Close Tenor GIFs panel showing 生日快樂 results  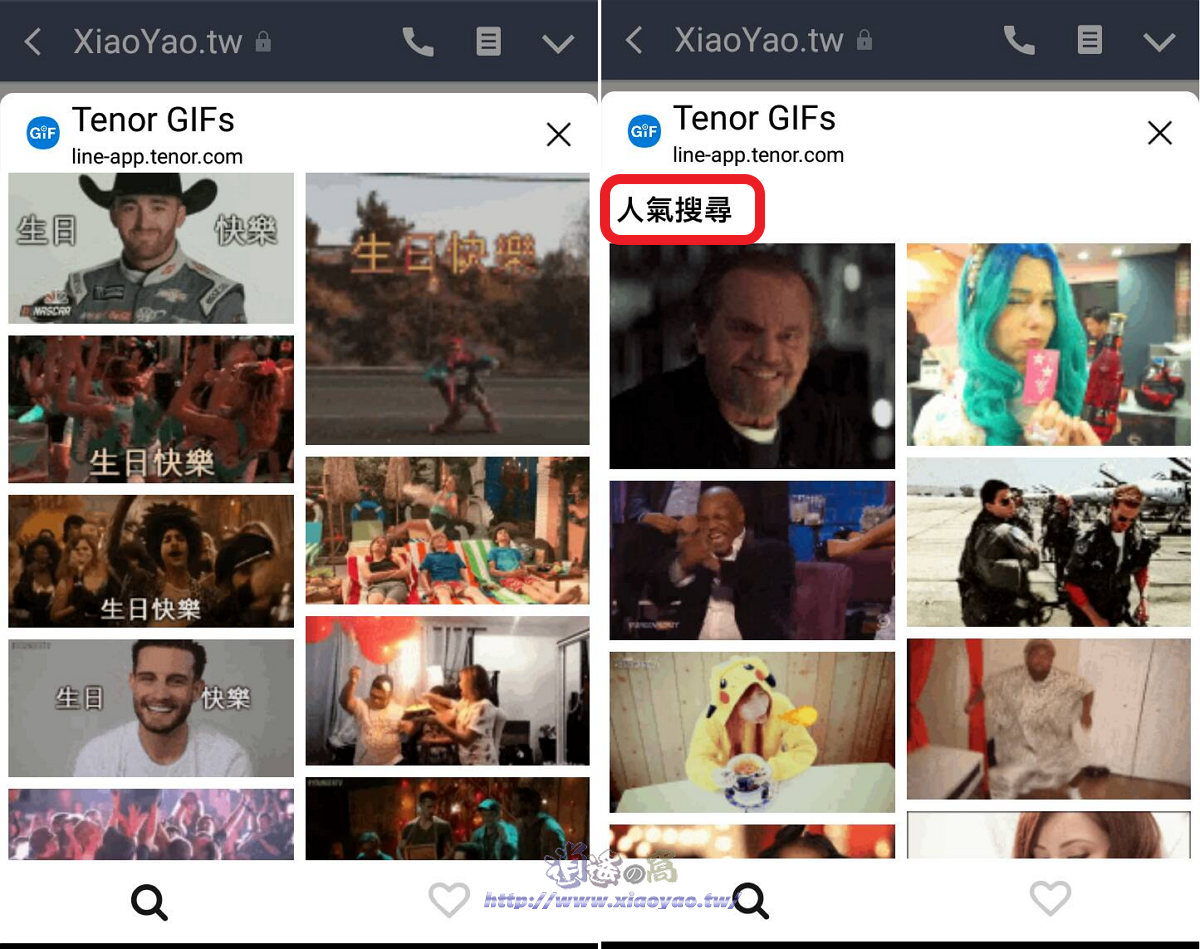[558, 134]
